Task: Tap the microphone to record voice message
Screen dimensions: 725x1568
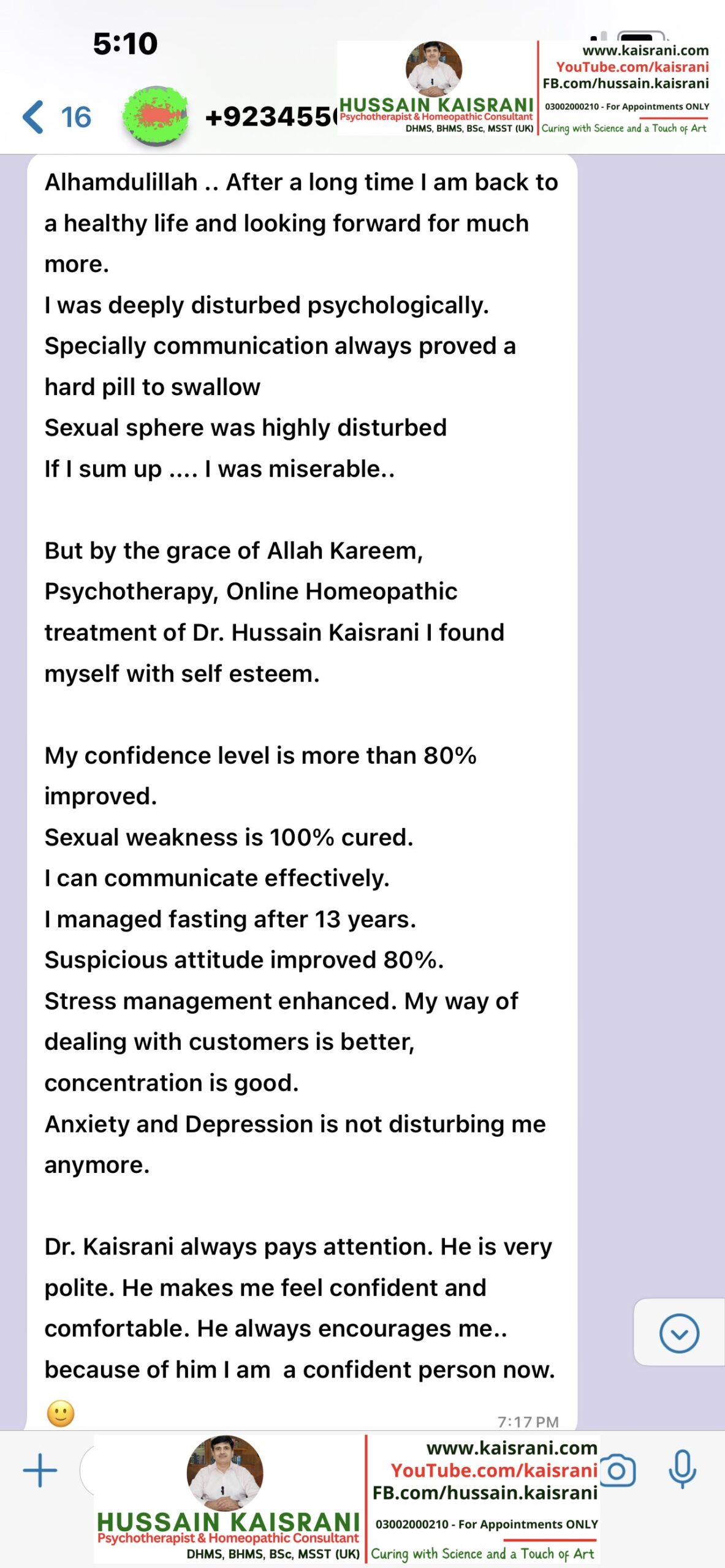Action: pos(682,1469)
